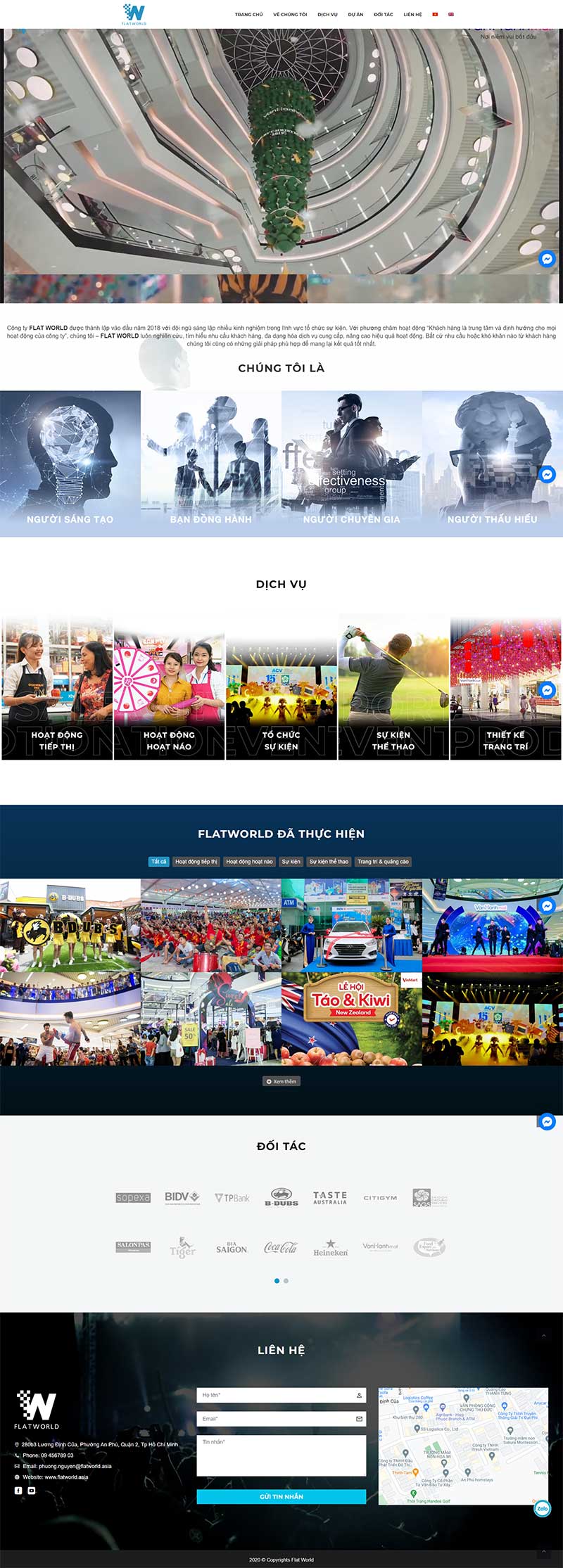Focus the Họ tên input field
Screen dimensions: 563x1568
coord(281,1394)
